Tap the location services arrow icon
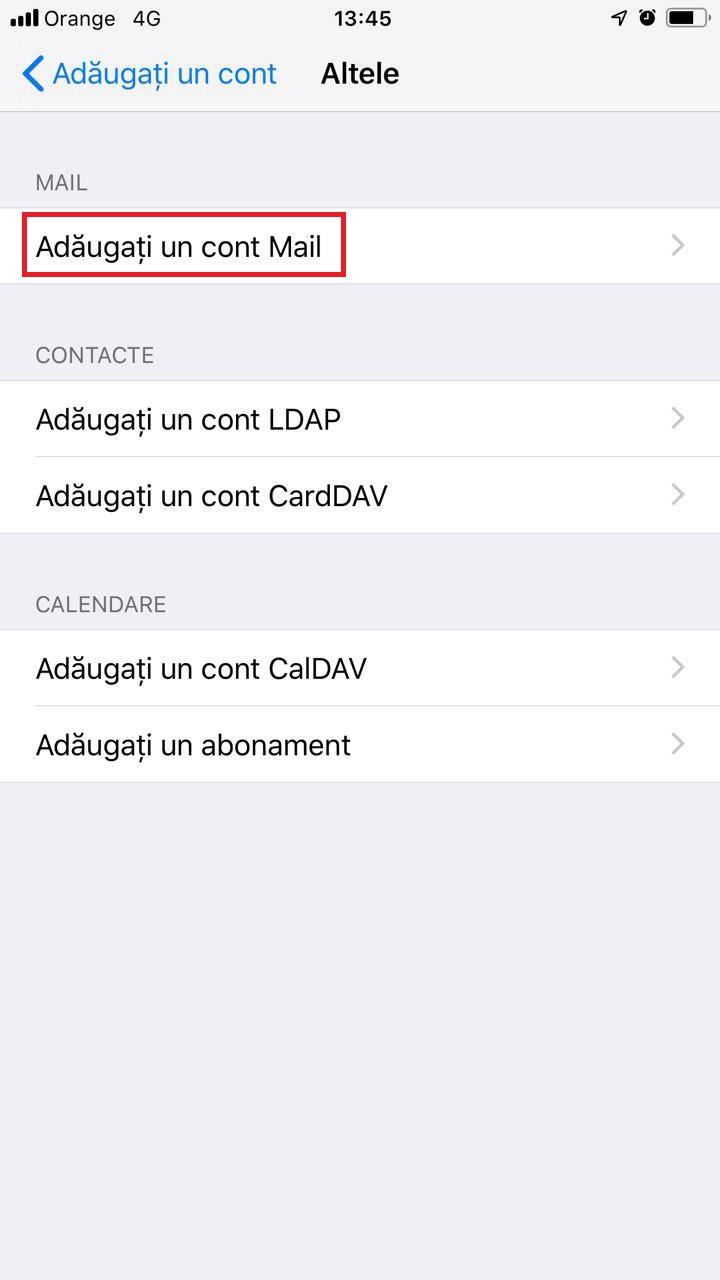The width and height of the screenshot is (720, 1280). (619, 17)
